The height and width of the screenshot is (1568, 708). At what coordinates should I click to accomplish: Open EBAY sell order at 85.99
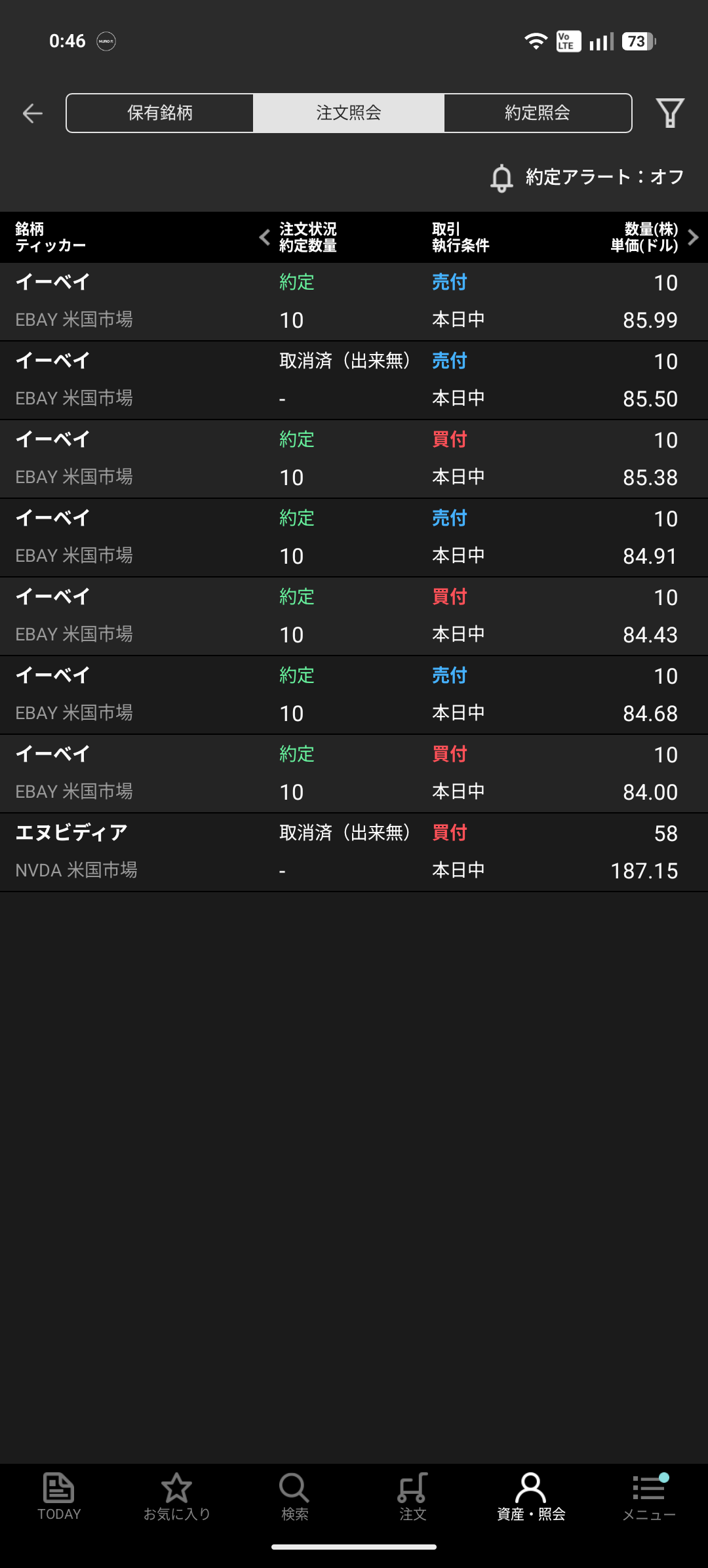(x=354, y=302)
